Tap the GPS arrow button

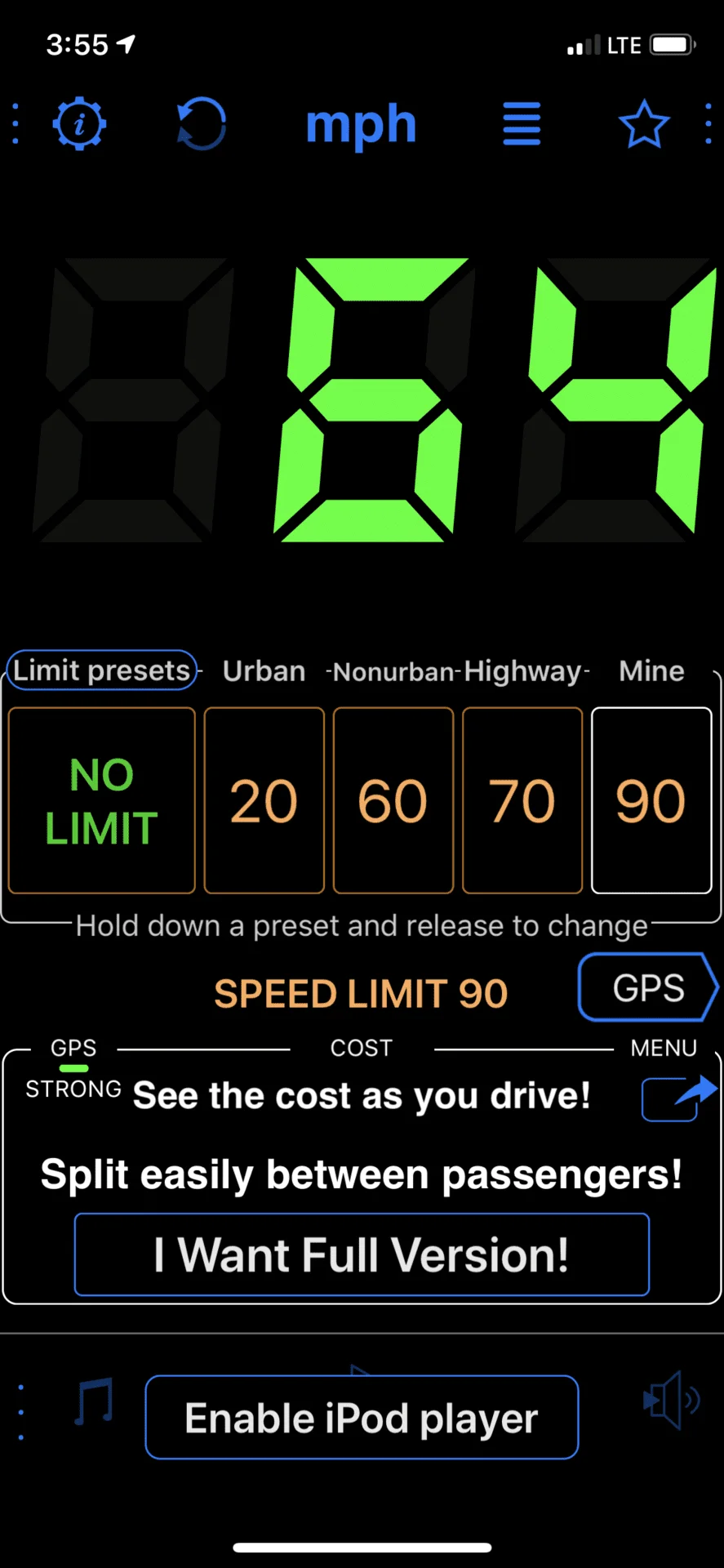[x=648, y=987]
